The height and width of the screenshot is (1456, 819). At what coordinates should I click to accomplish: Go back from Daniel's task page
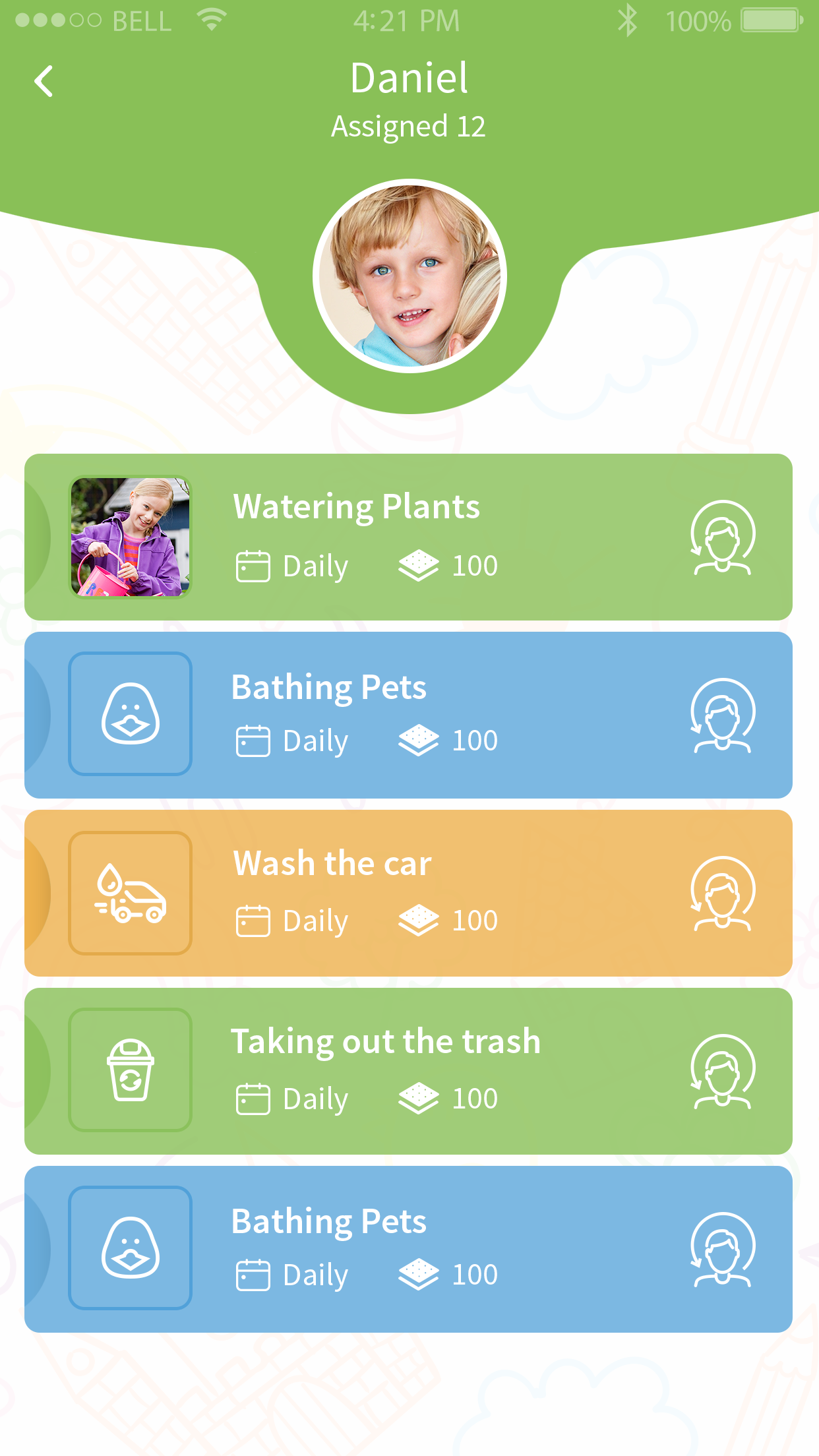coord(44,82)
